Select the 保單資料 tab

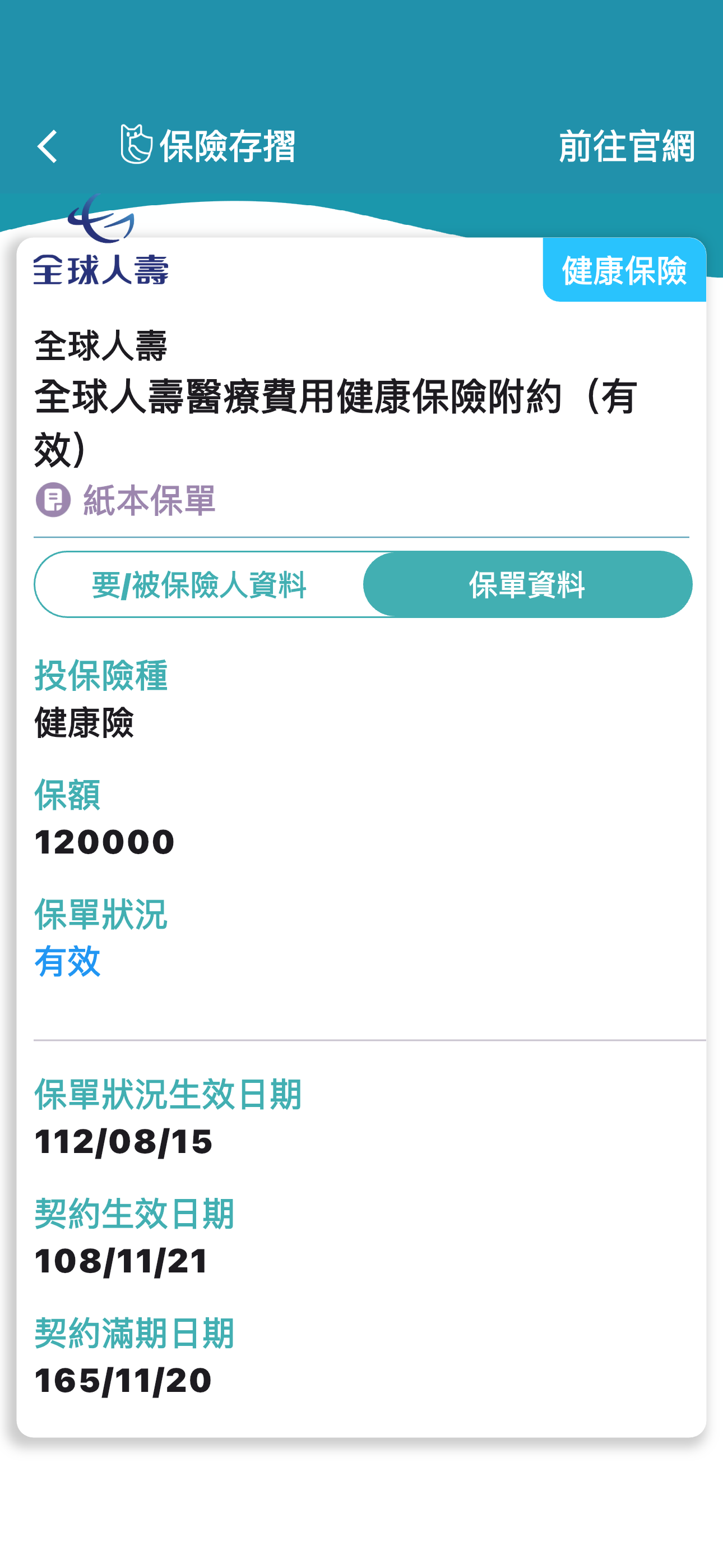527,585
